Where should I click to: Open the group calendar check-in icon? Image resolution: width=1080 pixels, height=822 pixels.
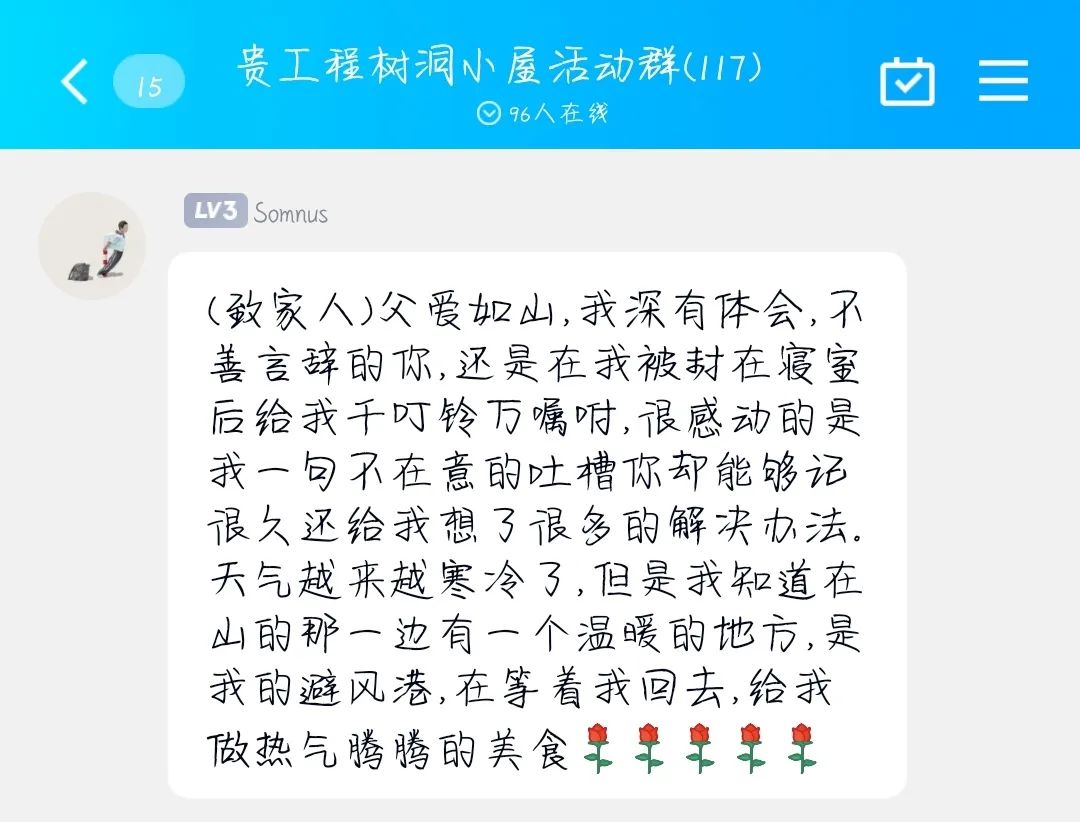(x=907, y=81)
